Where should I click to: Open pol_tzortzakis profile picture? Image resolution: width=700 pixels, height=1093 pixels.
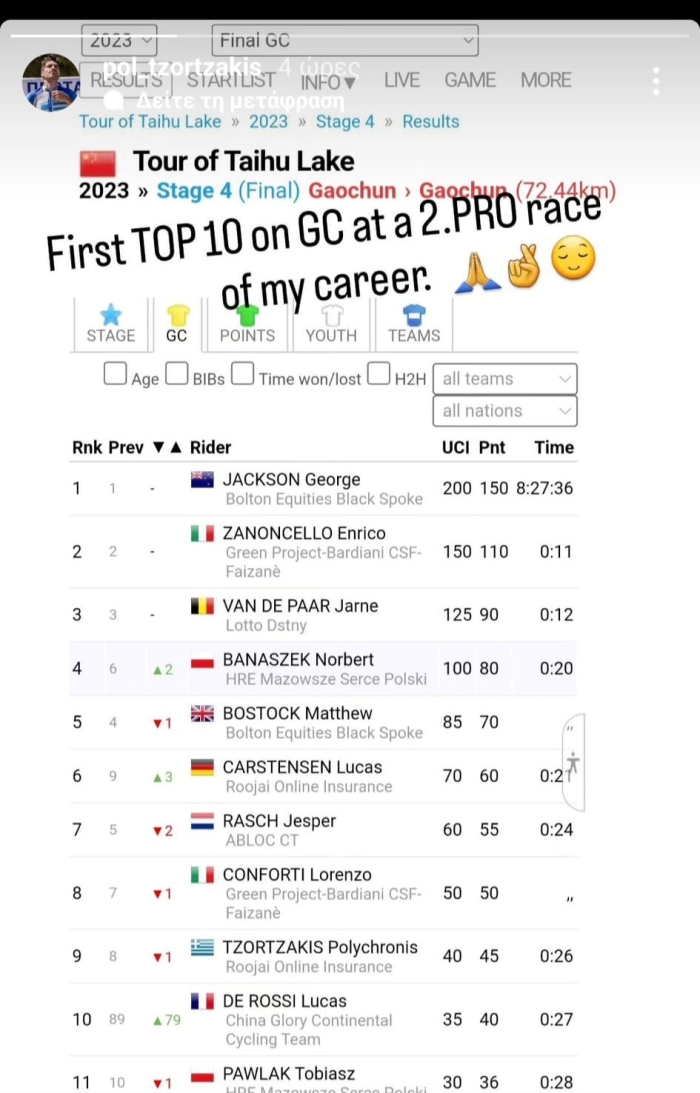pos(50,82)
